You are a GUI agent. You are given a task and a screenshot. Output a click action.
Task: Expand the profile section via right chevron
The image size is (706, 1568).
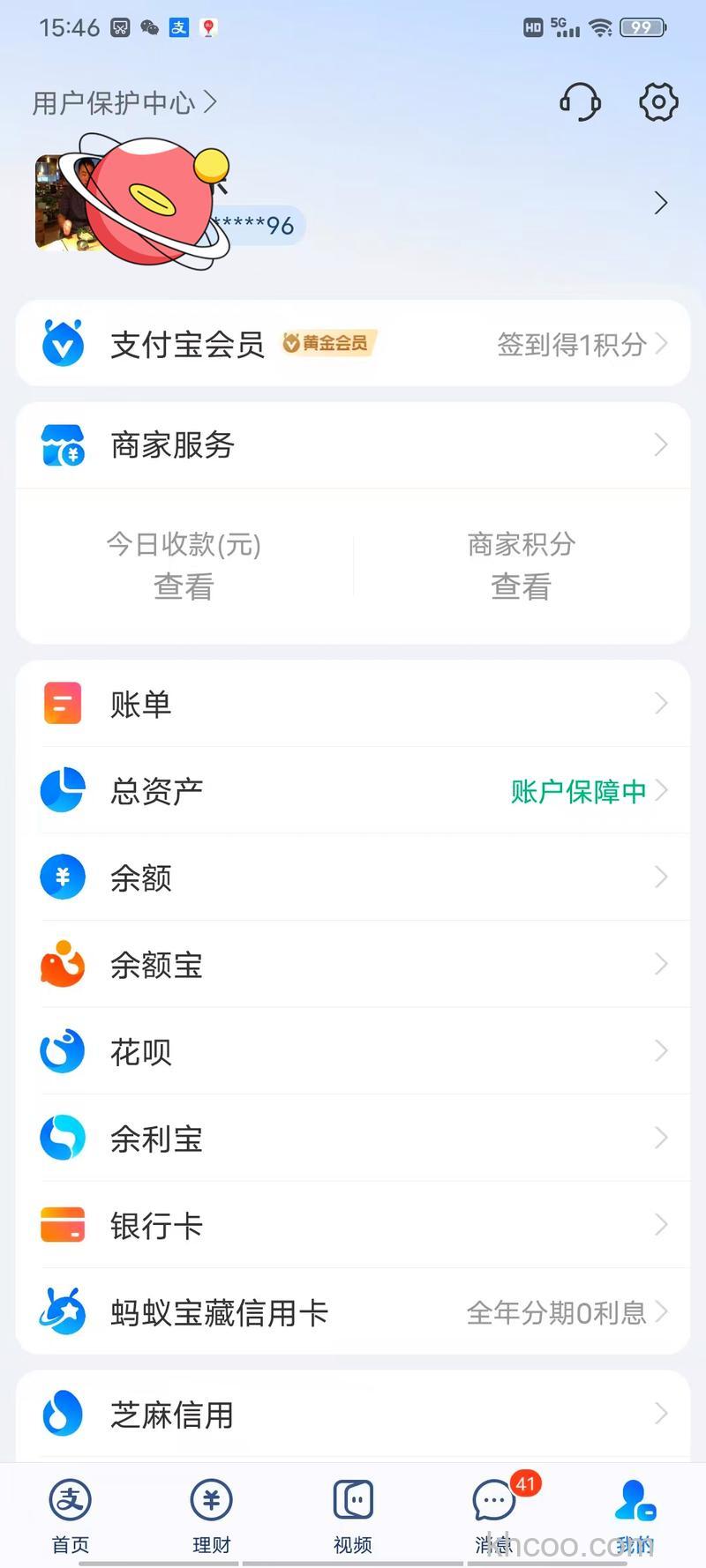[x=661, y=203]
